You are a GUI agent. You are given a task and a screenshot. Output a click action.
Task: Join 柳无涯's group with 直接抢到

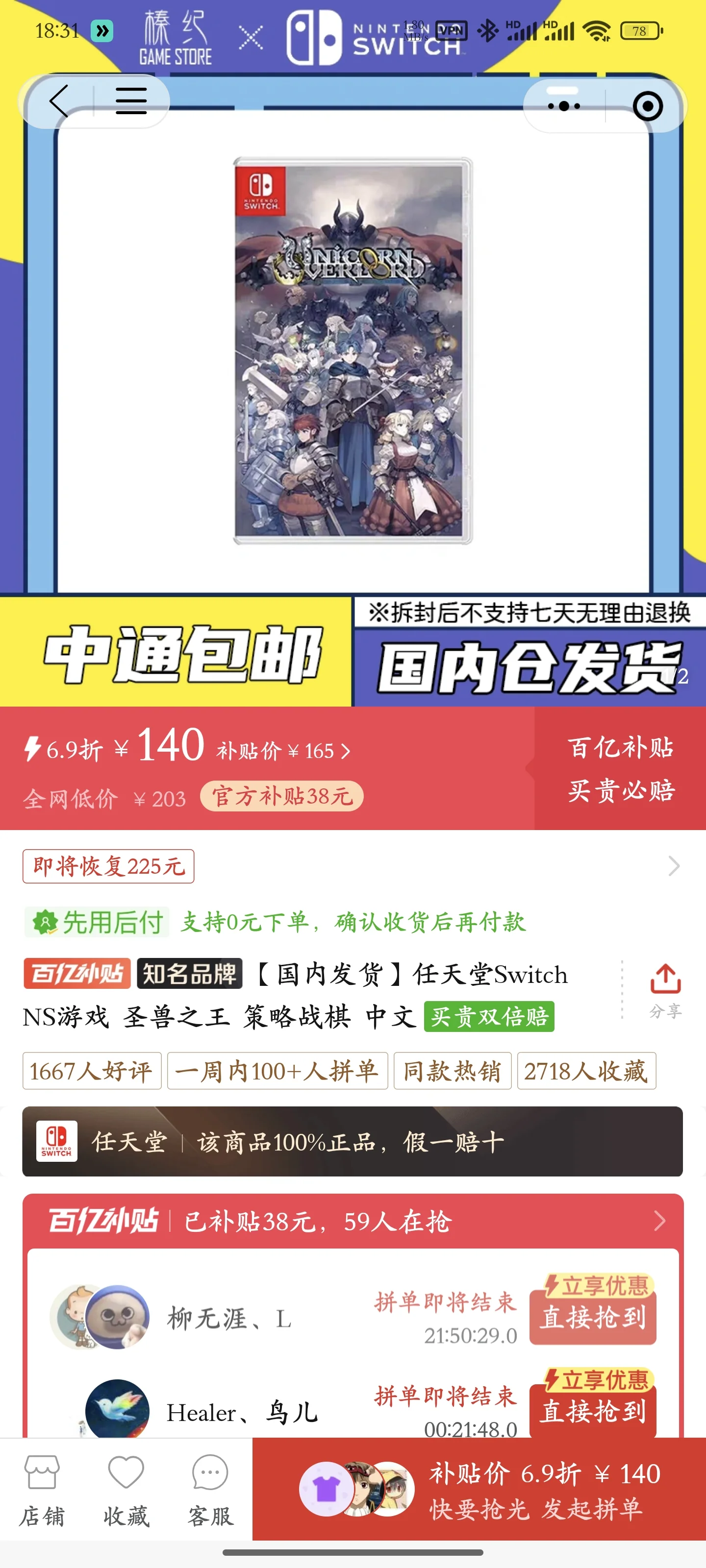592,1317
